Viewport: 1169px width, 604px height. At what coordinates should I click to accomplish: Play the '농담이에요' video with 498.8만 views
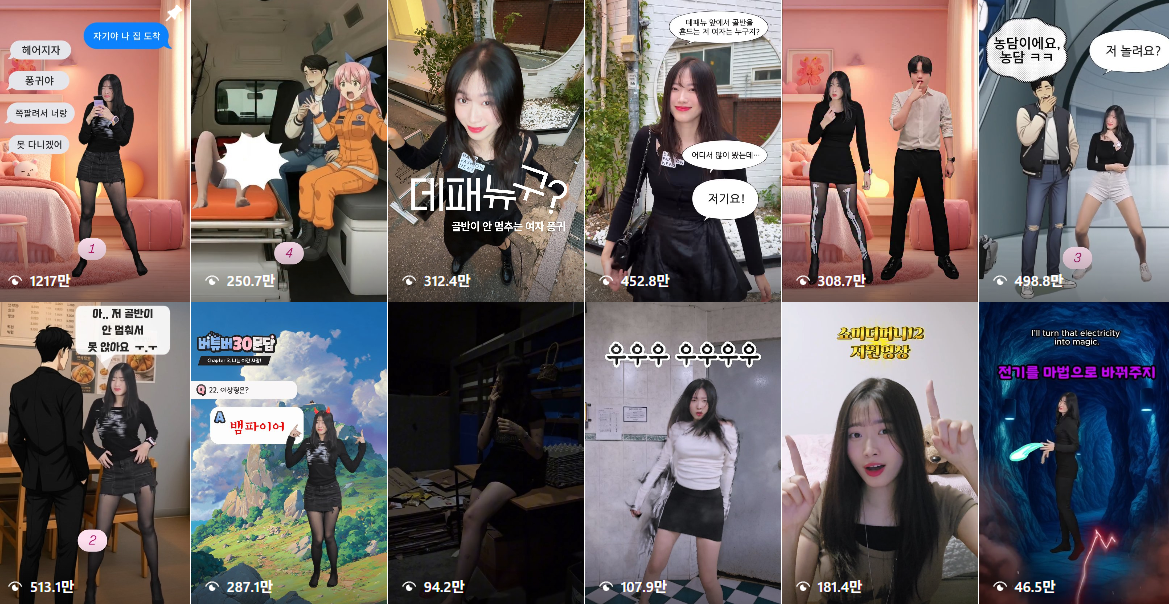coord(1074,150)
